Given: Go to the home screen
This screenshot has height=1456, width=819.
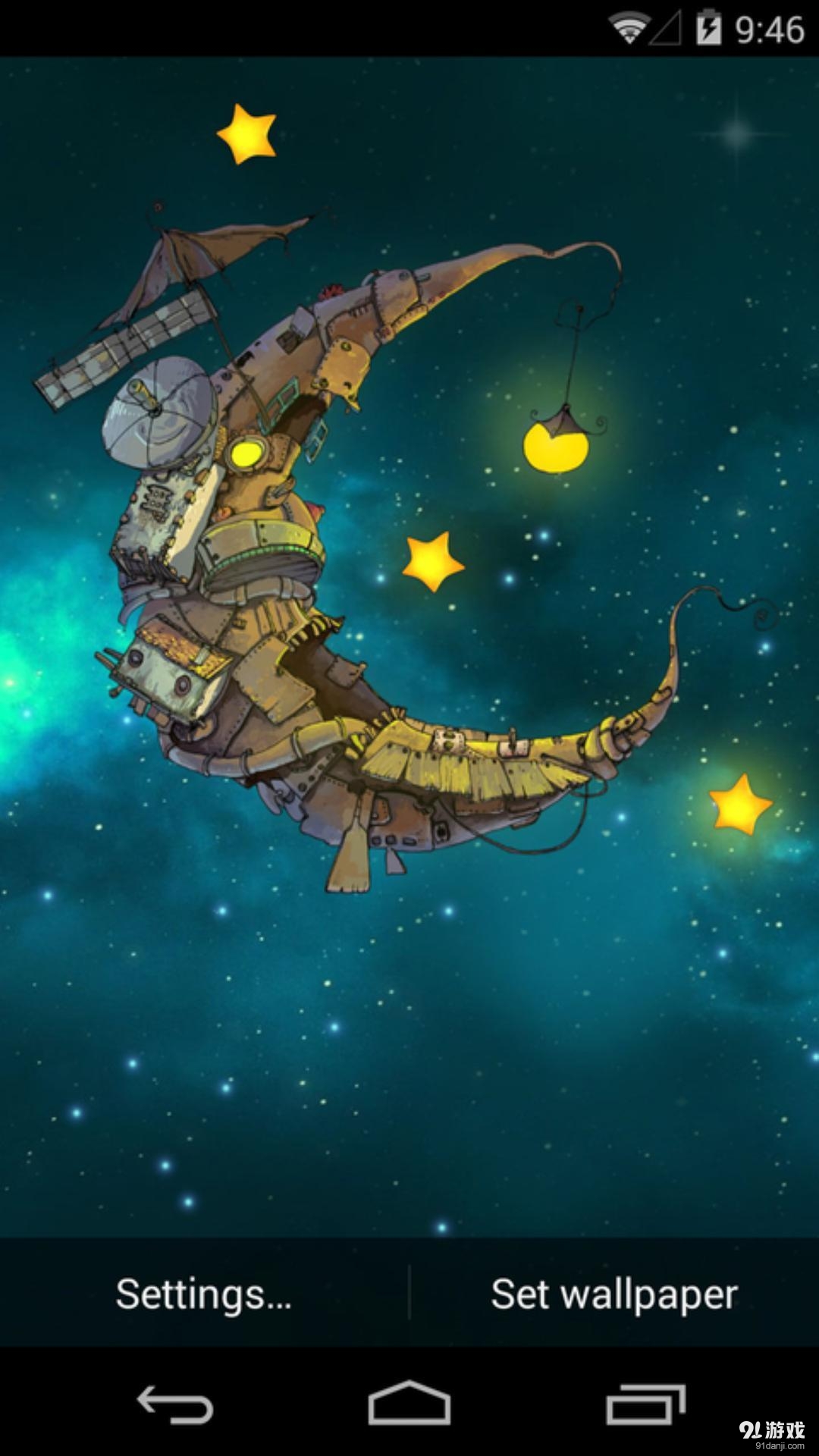Looking at the screenshot, I should pyautogui.click(x=409, y=1404).
